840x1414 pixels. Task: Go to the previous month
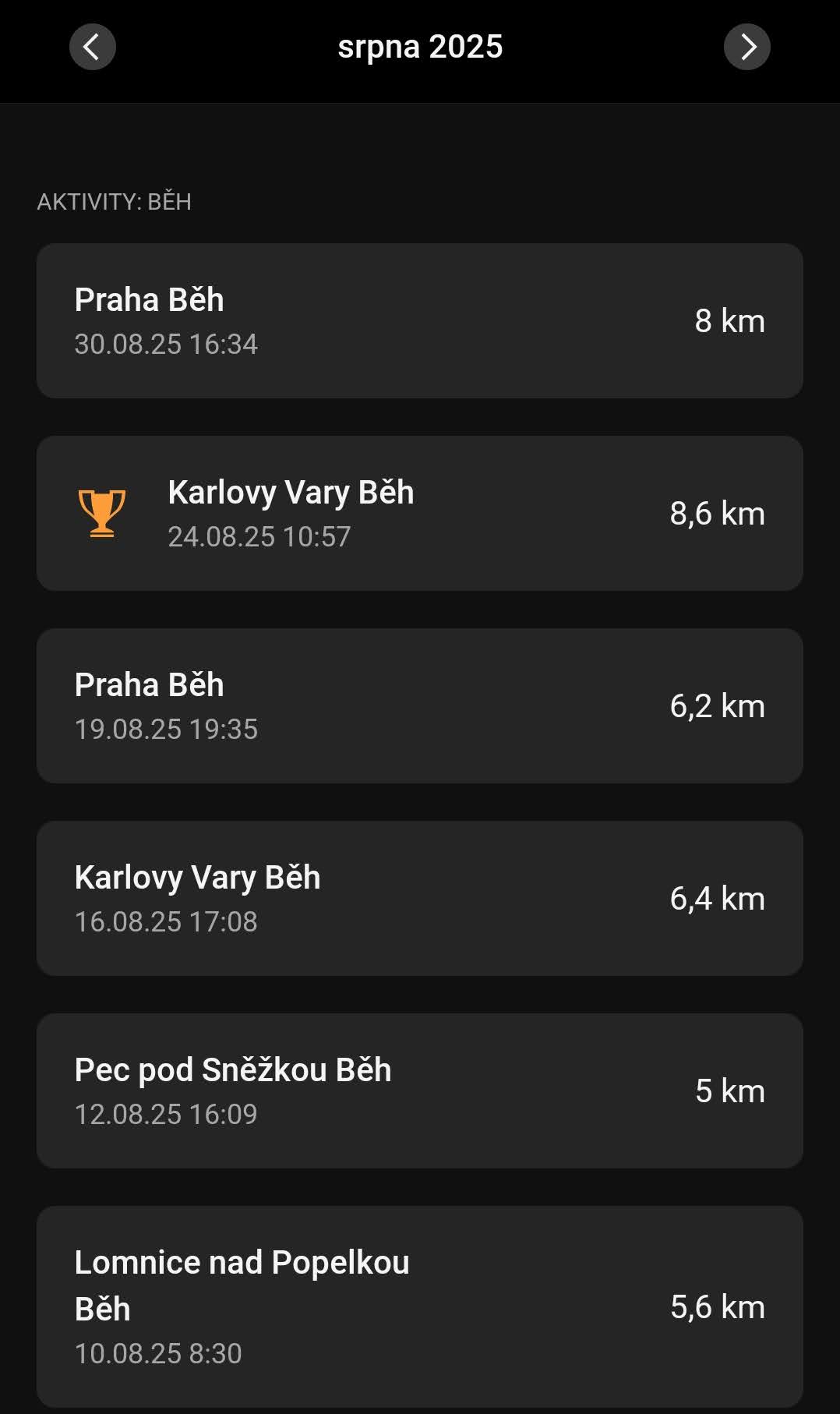point(92,47)
